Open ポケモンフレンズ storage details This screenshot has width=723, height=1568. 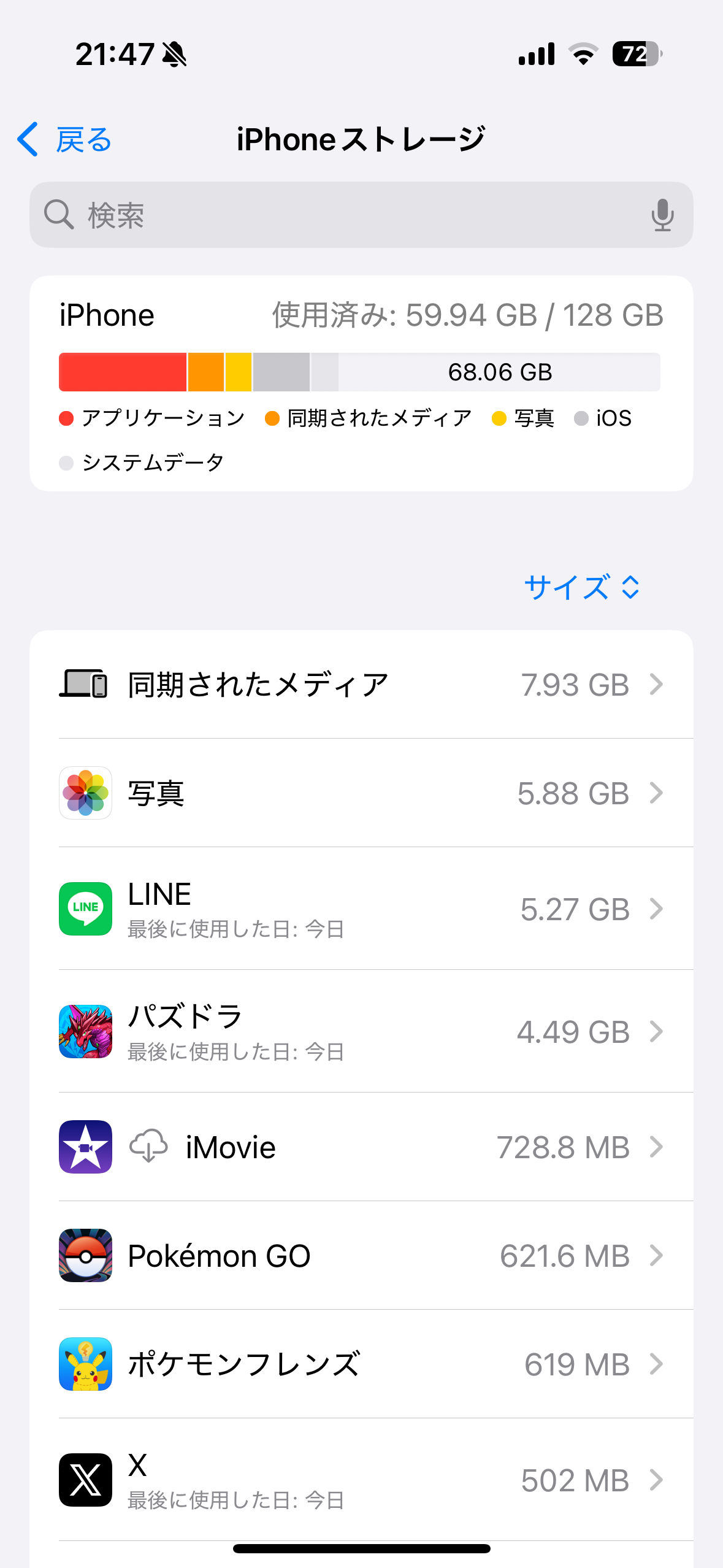point(362,1364)
